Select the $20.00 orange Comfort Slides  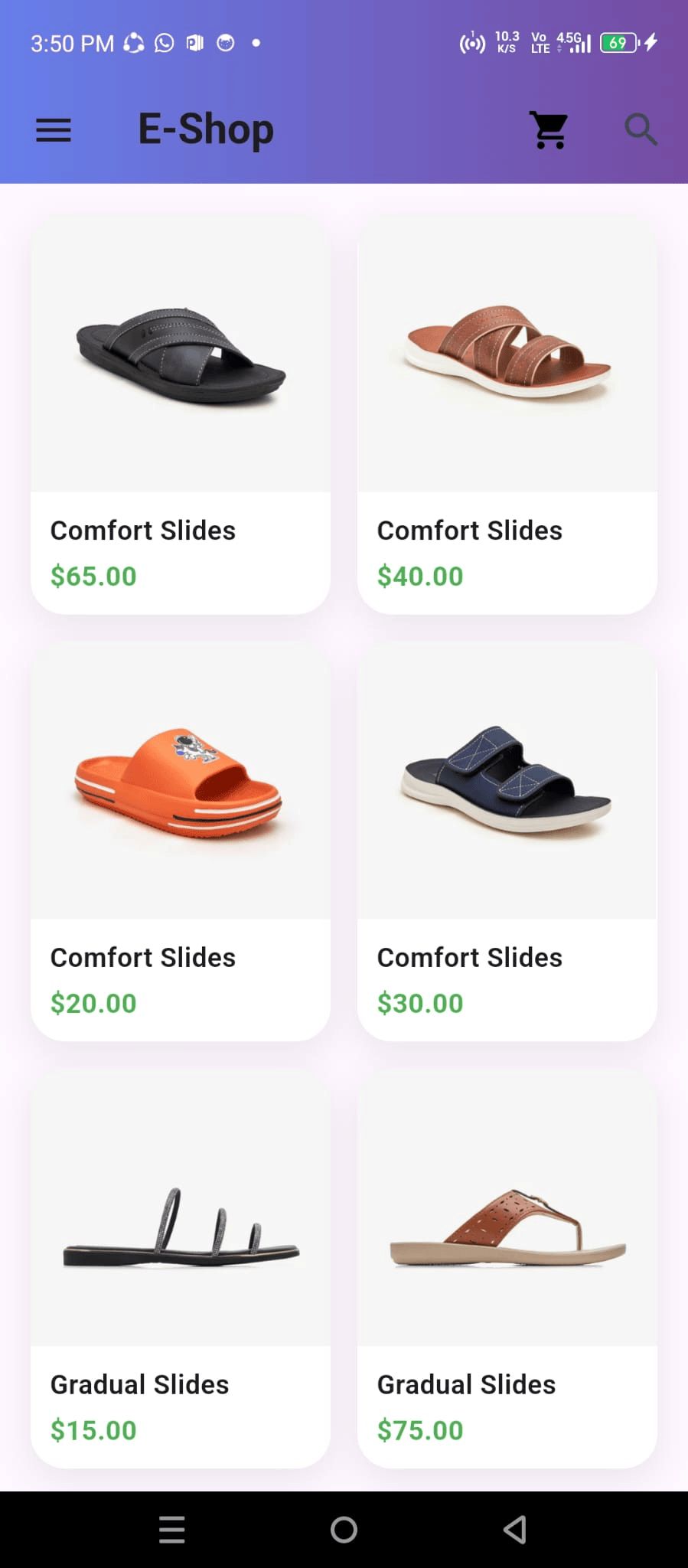click(181, 841)
